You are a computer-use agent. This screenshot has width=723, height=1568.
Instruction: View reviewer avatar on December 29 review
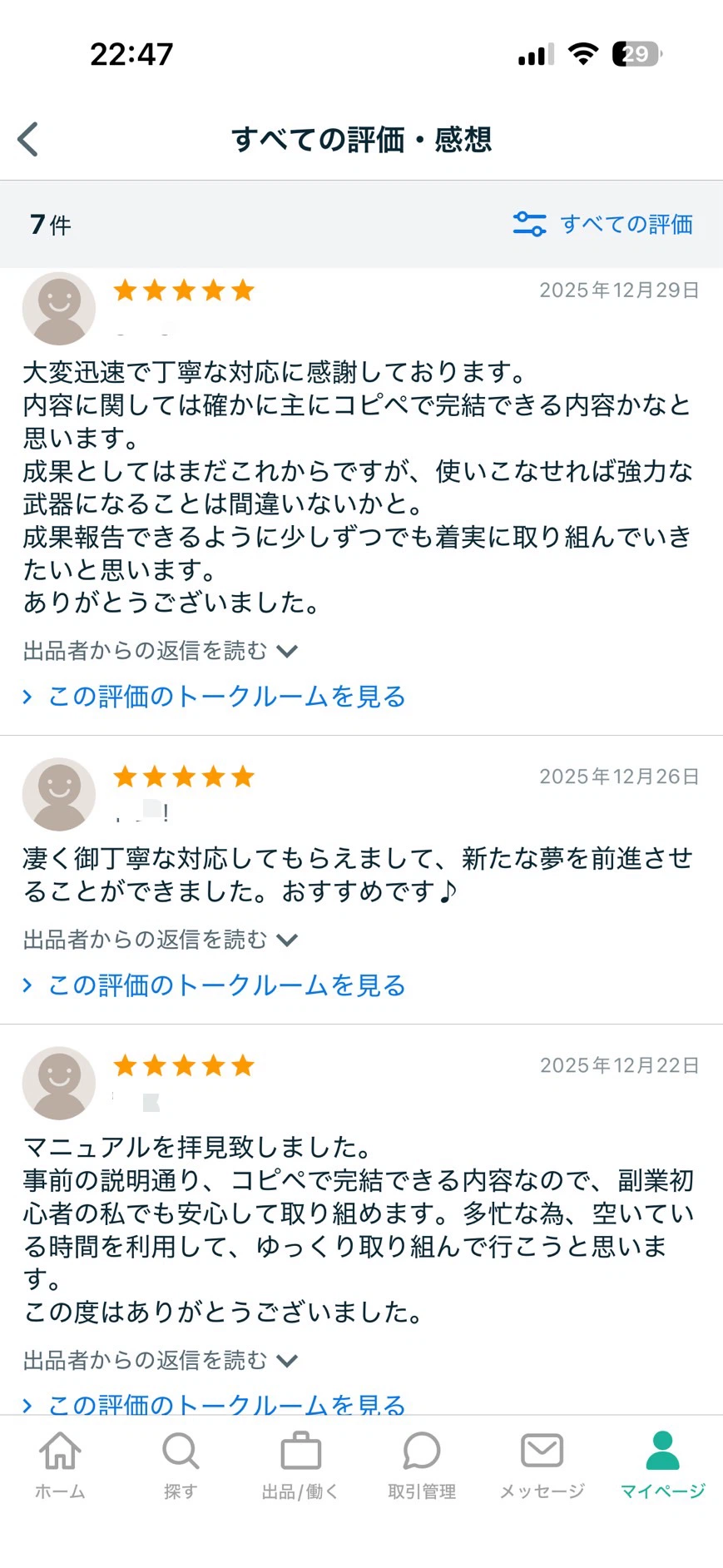tap(58, 309)
